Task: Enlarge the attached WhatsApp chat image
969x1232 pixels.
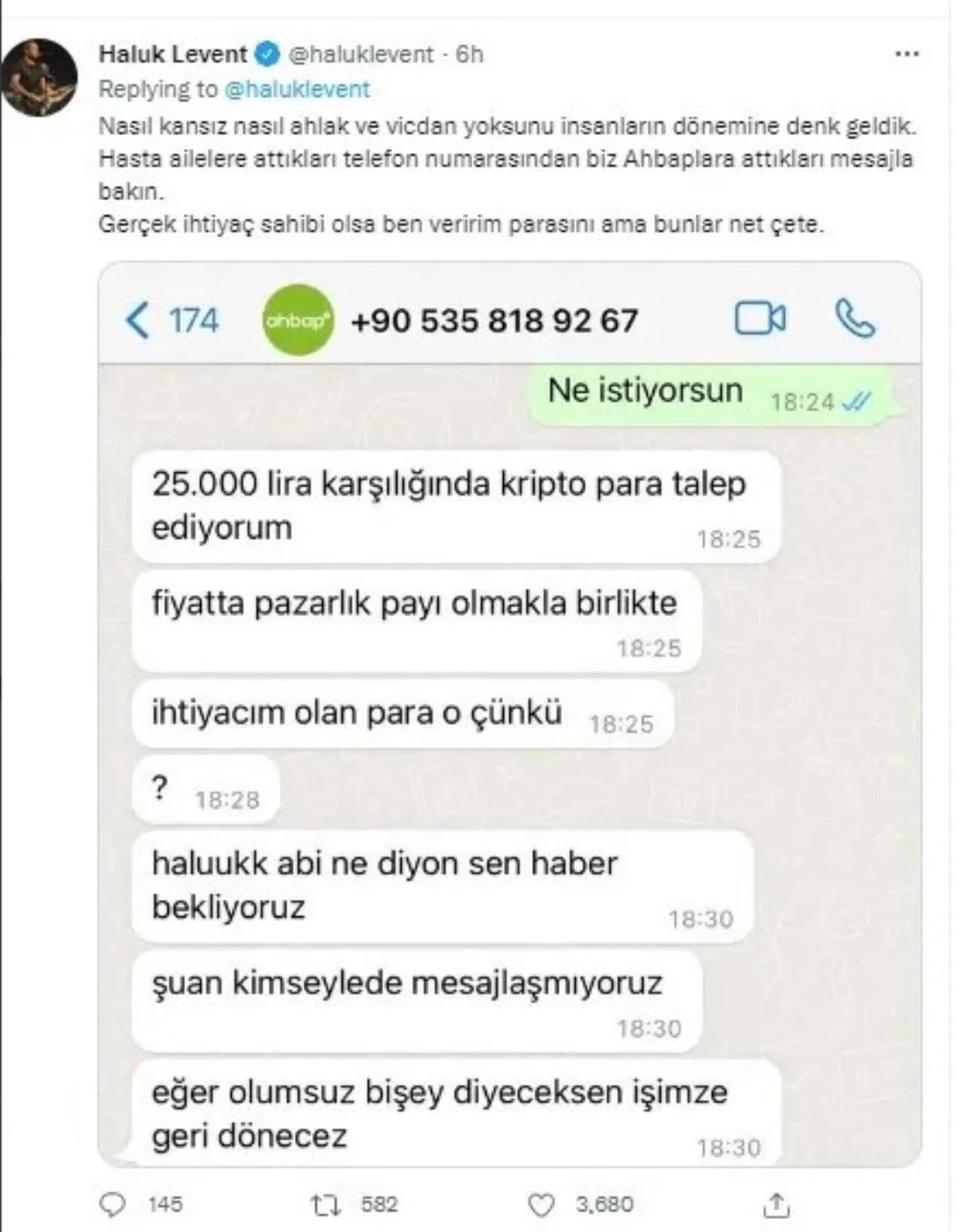Action: point(509,710)
